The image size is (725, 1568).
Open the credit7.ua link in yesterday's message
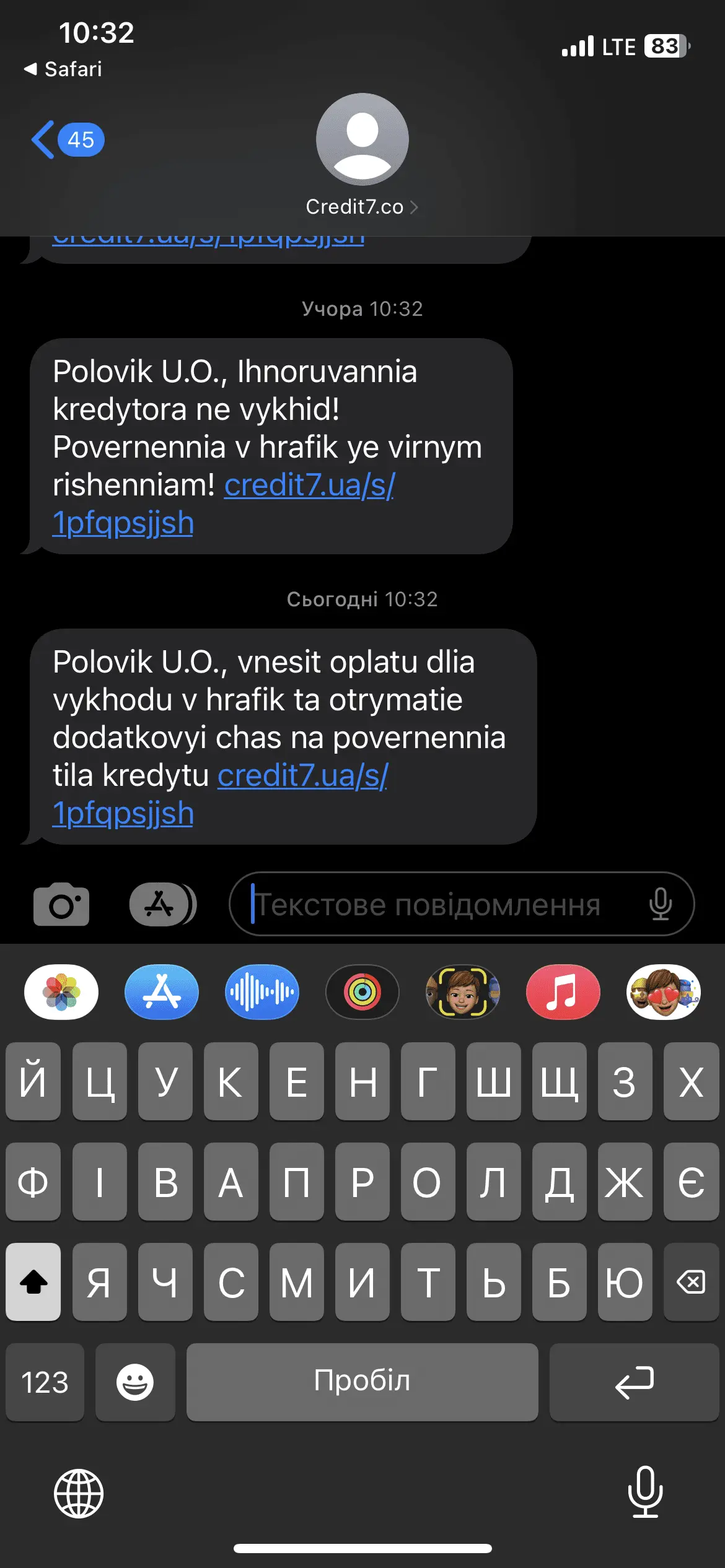click(x=309, y=485)
